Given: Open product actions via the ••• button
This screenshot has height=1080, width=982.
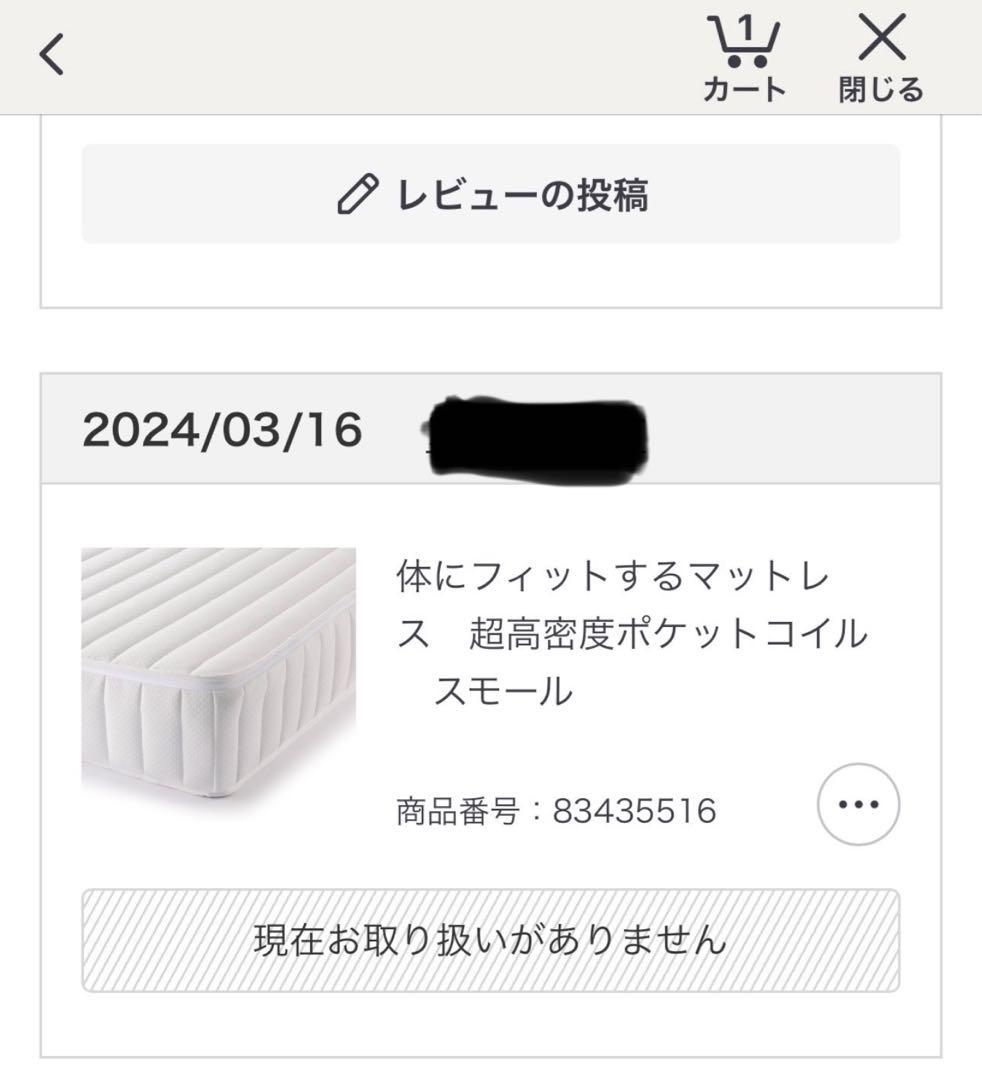Looking at the screenshot, I should click(857, 804).
